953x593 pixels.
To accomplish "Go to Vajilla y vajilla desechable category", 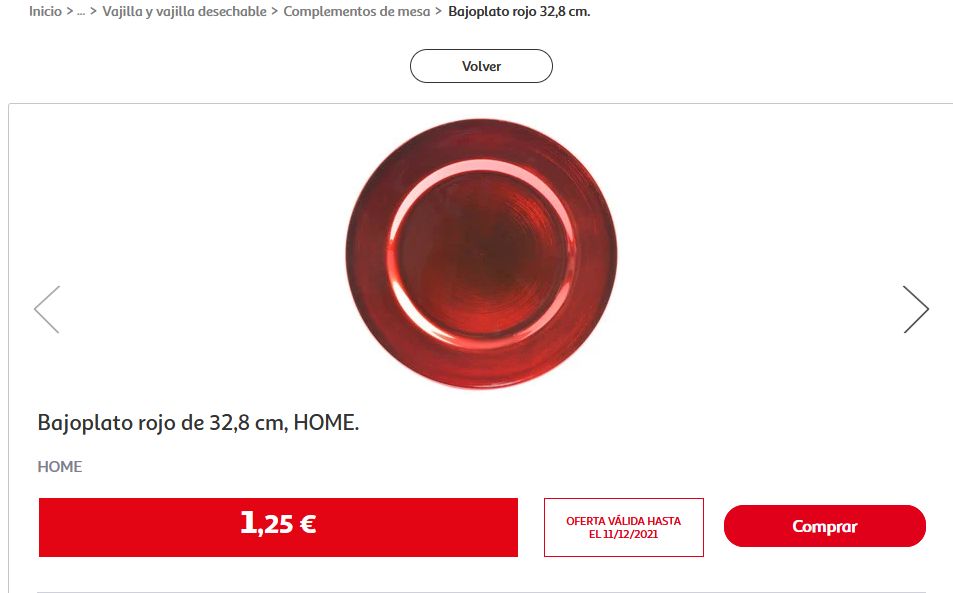I will point(184,12).
